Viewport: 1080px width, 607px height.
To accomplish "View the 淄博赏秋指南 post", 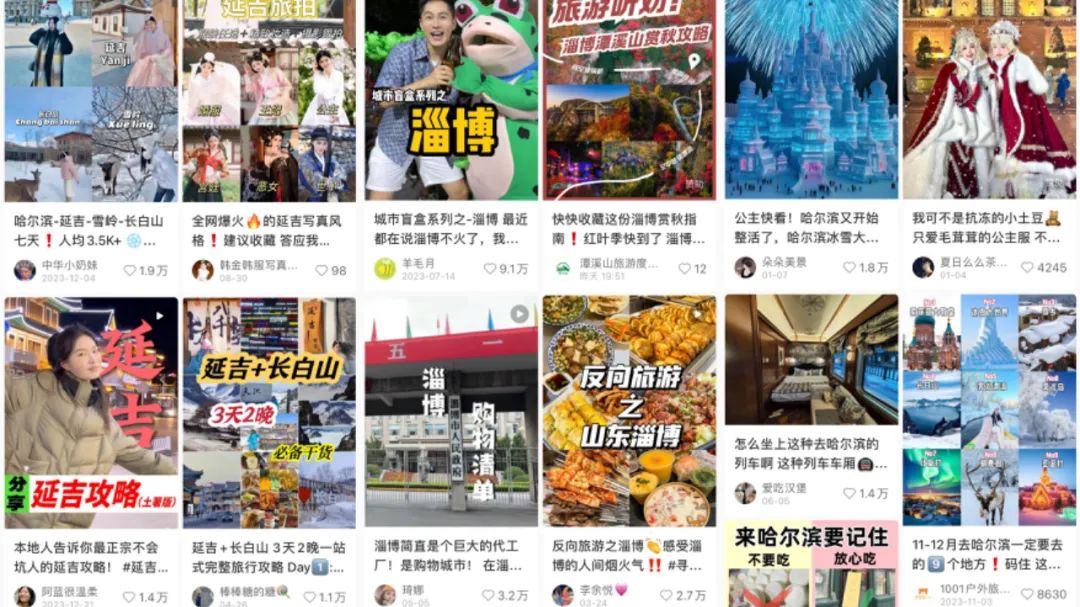I will (630, 100).
